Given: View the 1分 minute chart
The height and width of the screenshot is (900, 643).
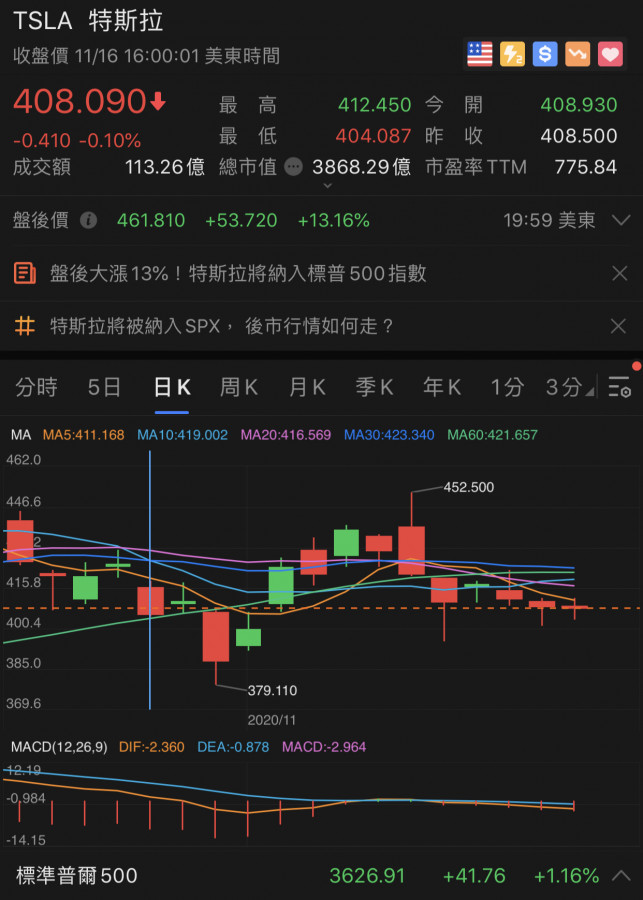Looking at the screenshot, I should coord(507,387).
